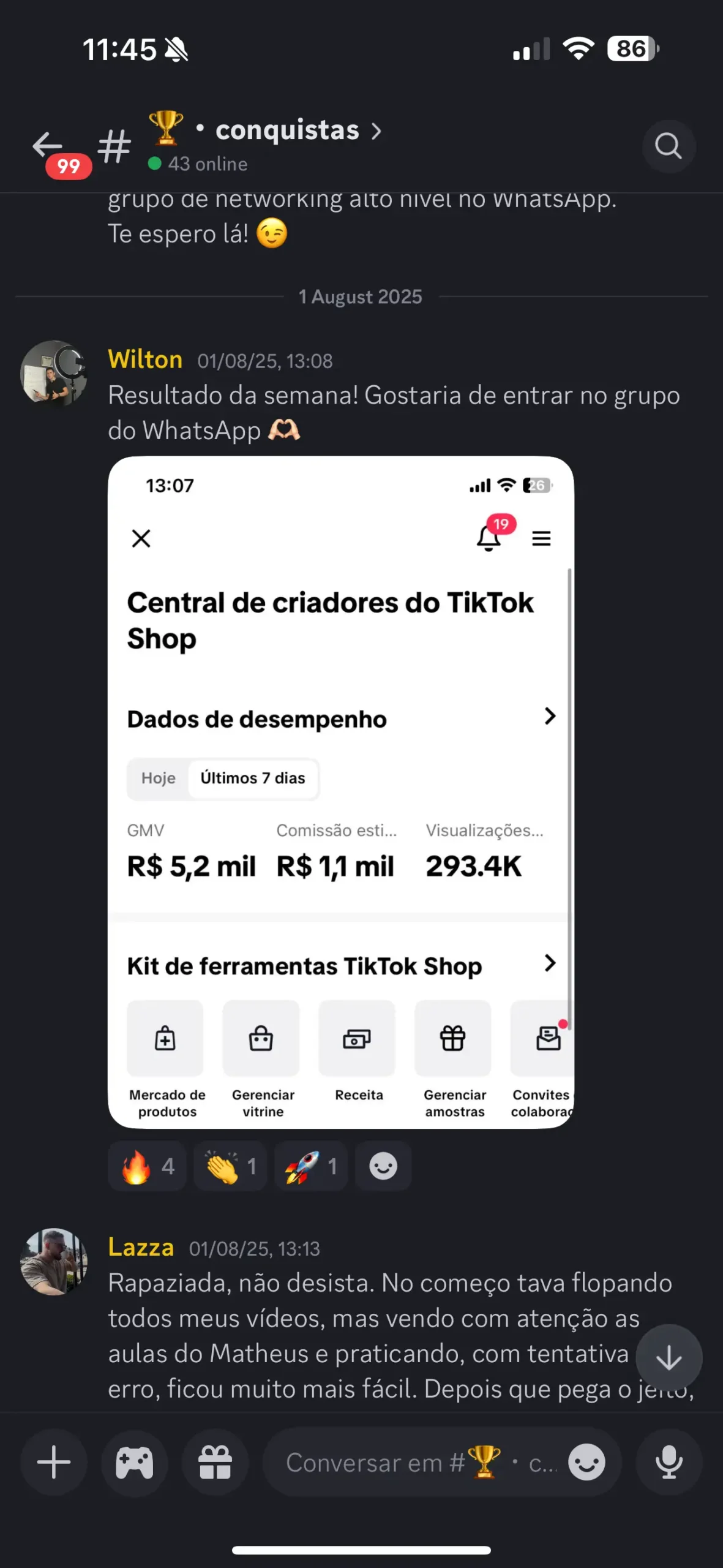Open the emoji picker in message bar
Screen dimensions: 723x1568
click(586, 1463)
